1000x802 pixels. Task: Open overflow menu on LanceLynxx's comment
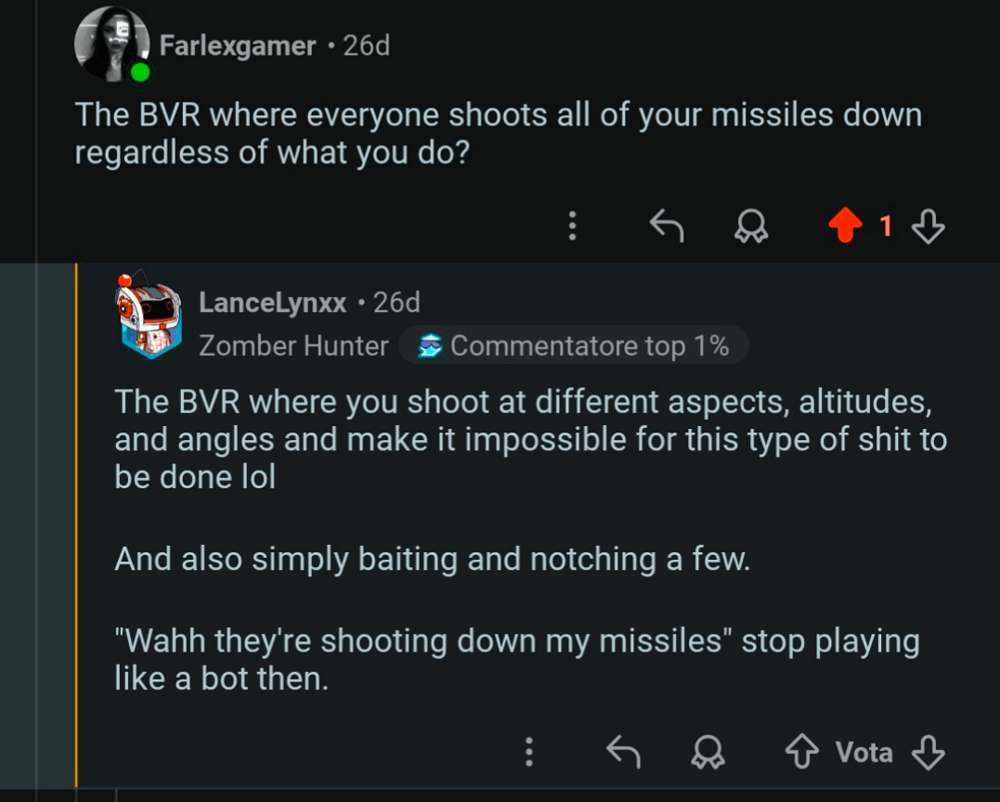click(530, 751)
